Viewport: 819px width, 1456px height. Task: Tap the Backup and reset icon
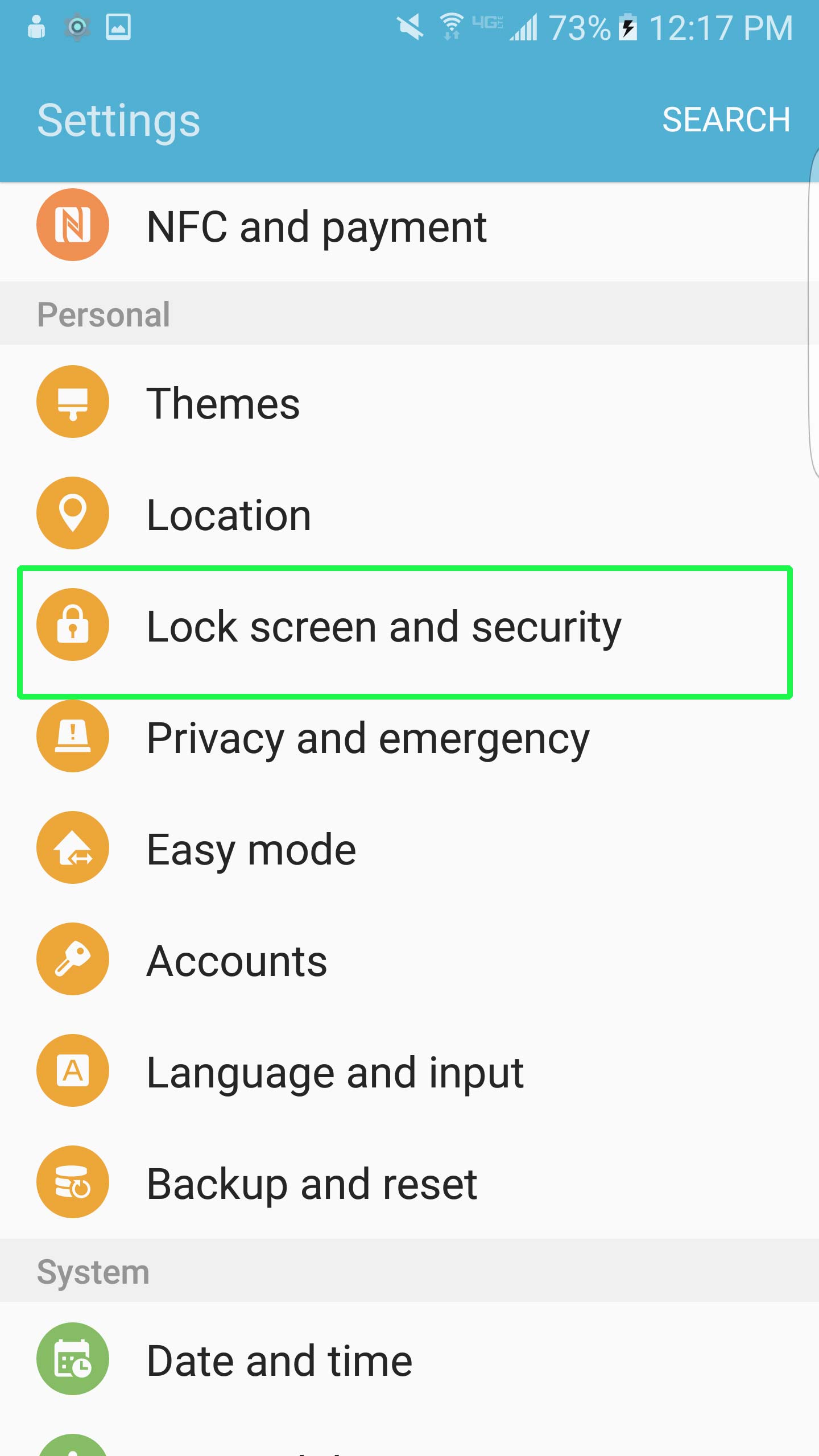[x=72, y=1182]
